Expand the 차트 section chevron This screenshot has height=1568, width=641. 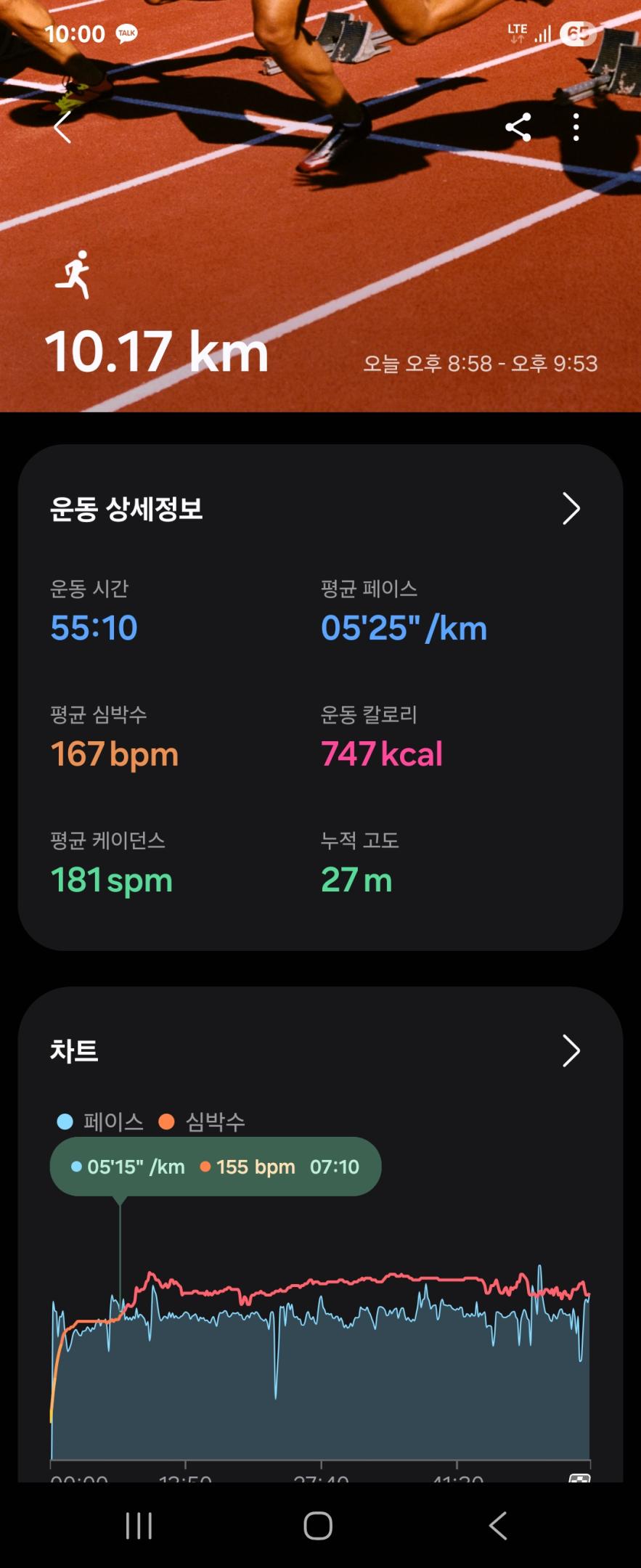(x=571, y=1051)
